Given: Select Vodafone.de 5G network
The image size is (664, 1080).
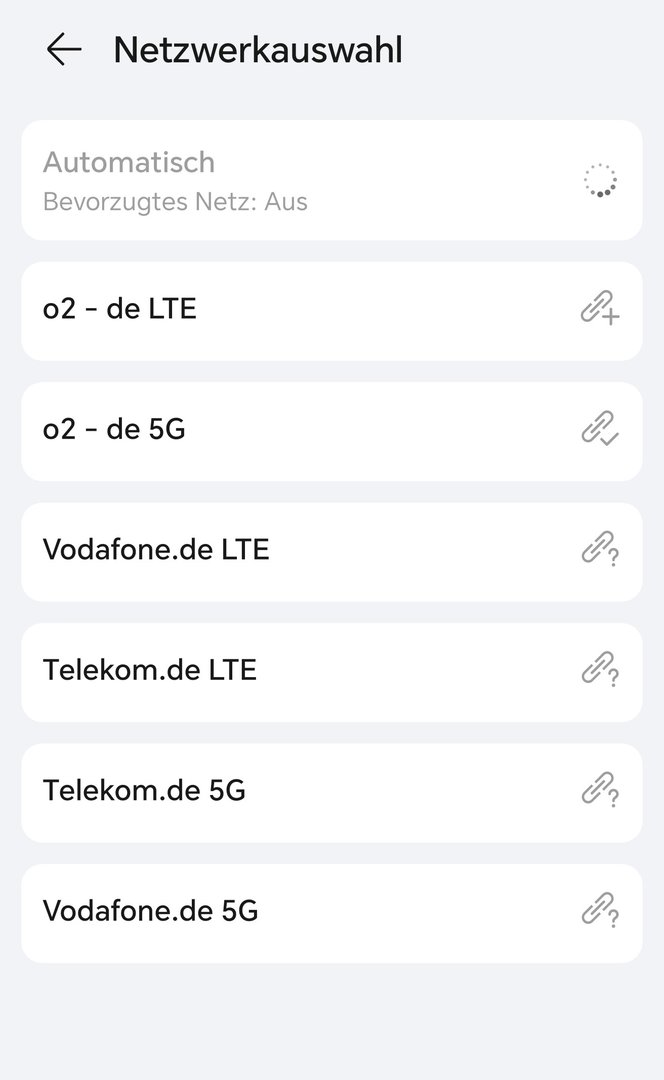Looking at the screenshot, I should pos(332,913).
